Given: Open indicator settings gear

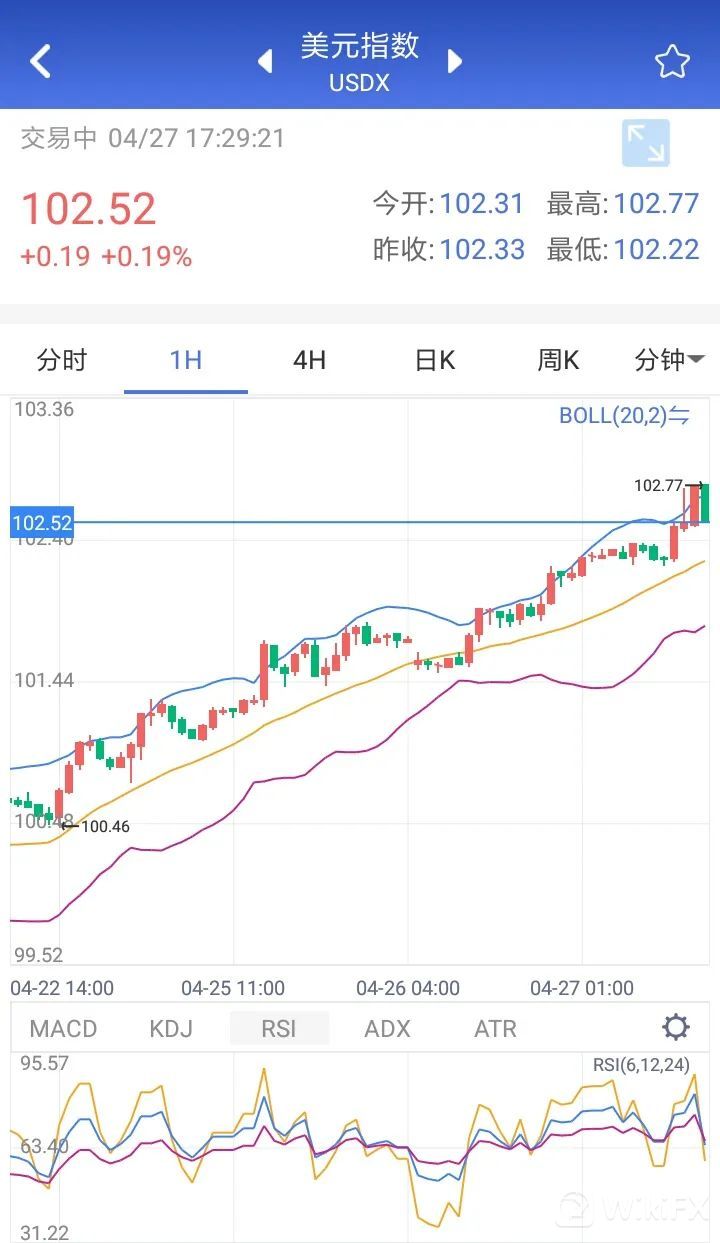Looking at the screenshot, I should click(676, 1027).
